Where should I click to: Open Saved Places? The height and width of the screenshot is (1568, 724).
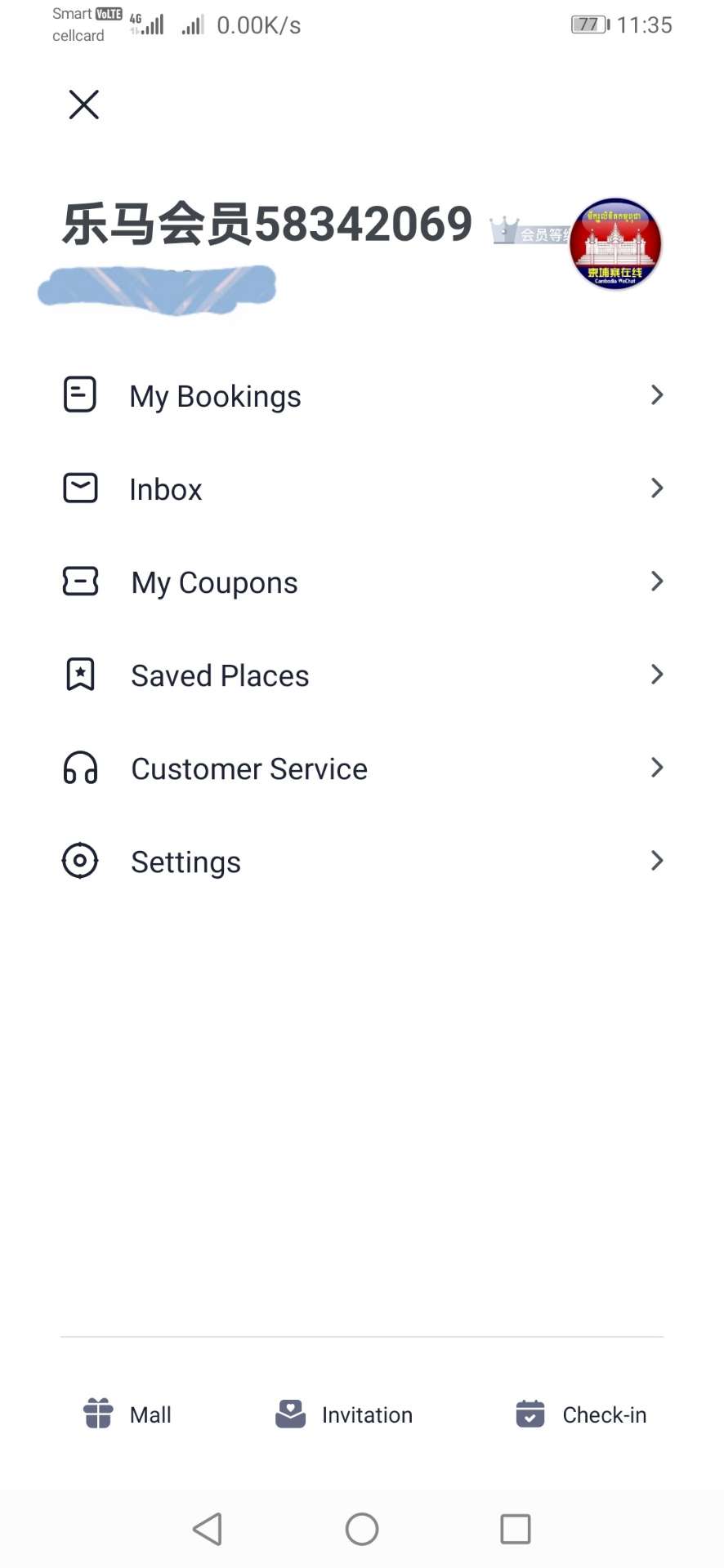(362, 675)
